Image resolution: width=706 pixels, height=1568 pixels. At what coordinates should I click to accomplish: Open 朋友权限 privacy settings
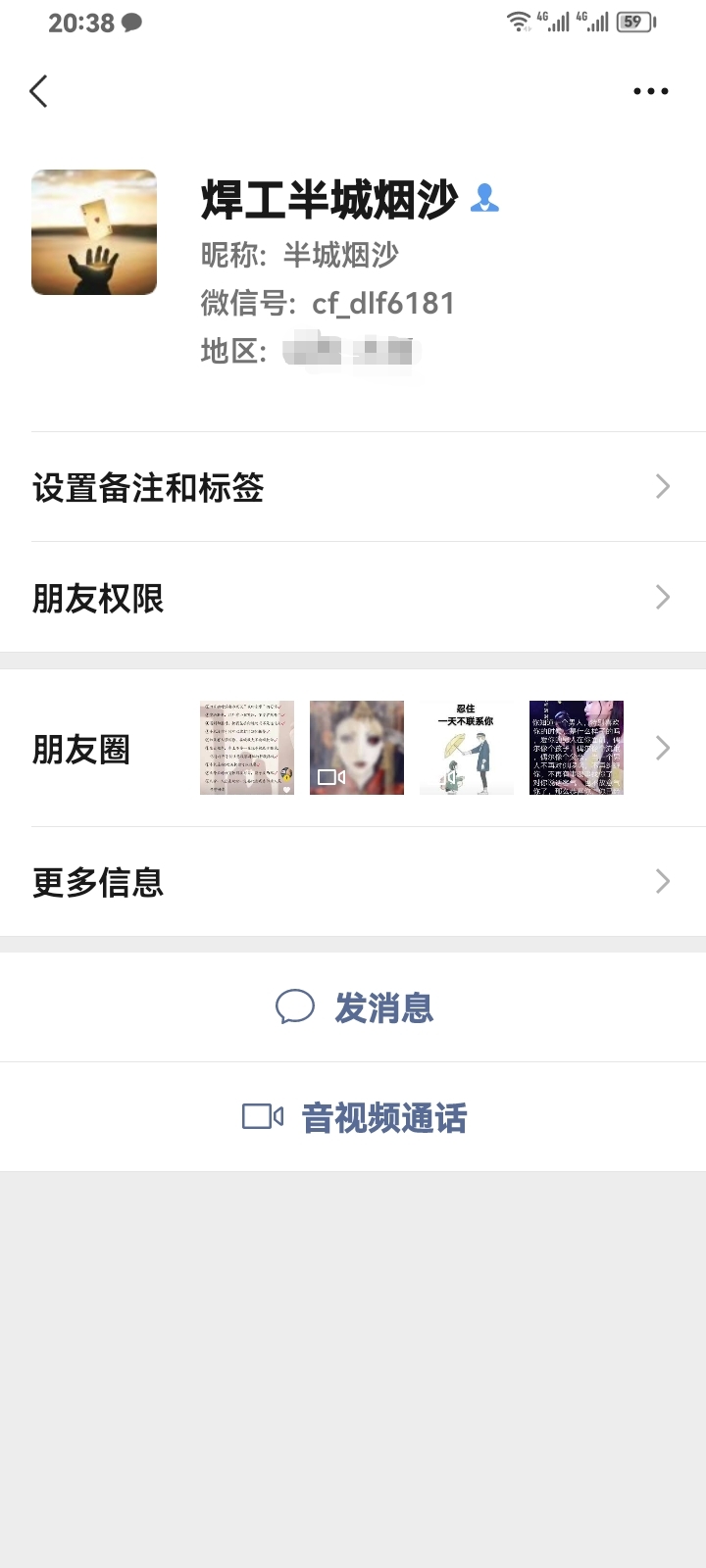click(353, 598)
